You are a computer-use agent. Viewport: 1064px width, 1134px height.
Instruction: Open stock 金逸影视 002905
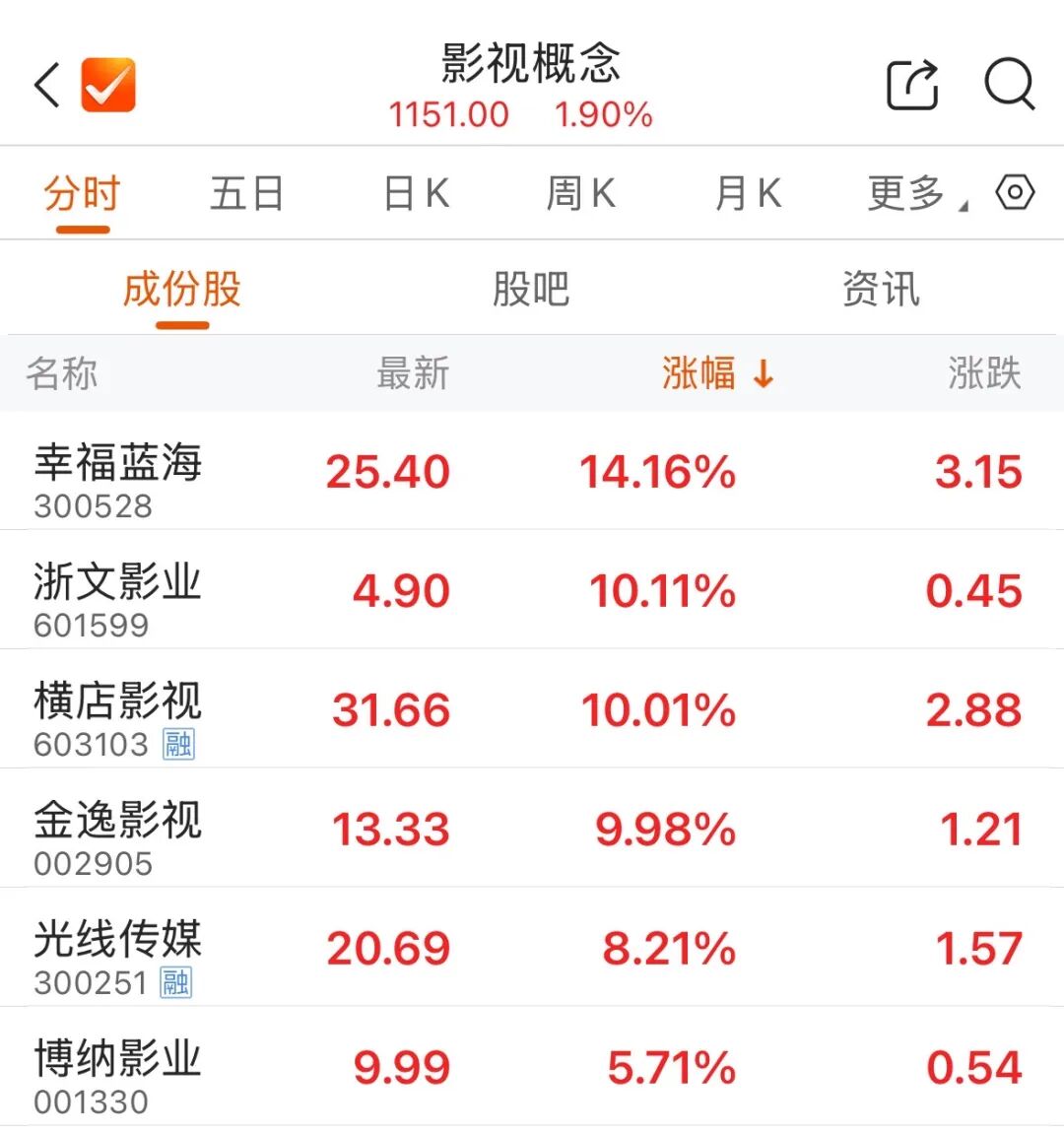pos(118,835)
